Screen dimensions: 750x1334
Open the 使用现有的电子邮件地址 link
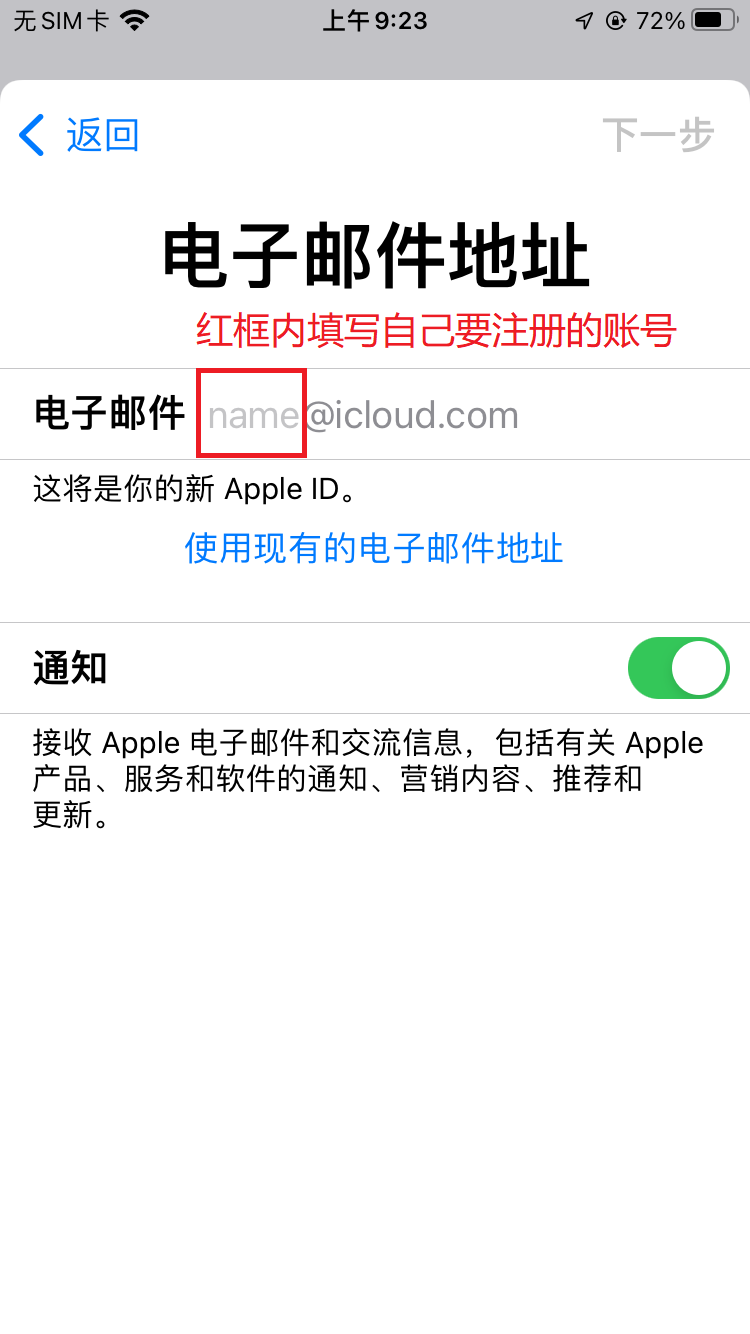(x=374, y=548)
